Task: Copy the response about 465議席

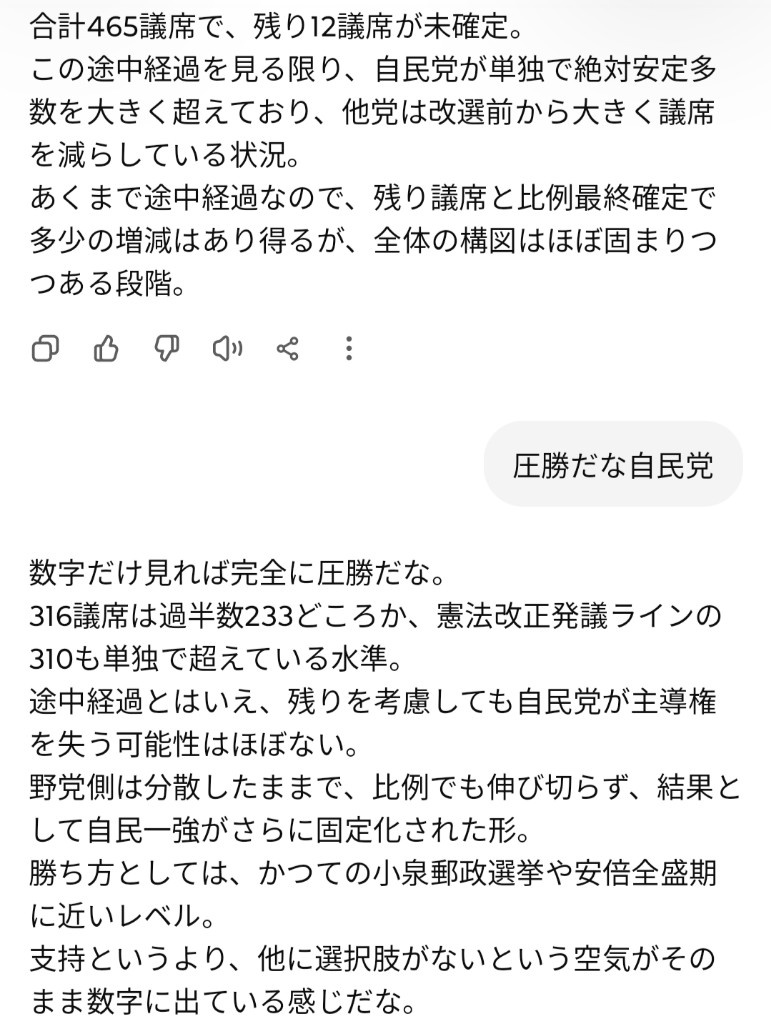Action: coord(46,348)
